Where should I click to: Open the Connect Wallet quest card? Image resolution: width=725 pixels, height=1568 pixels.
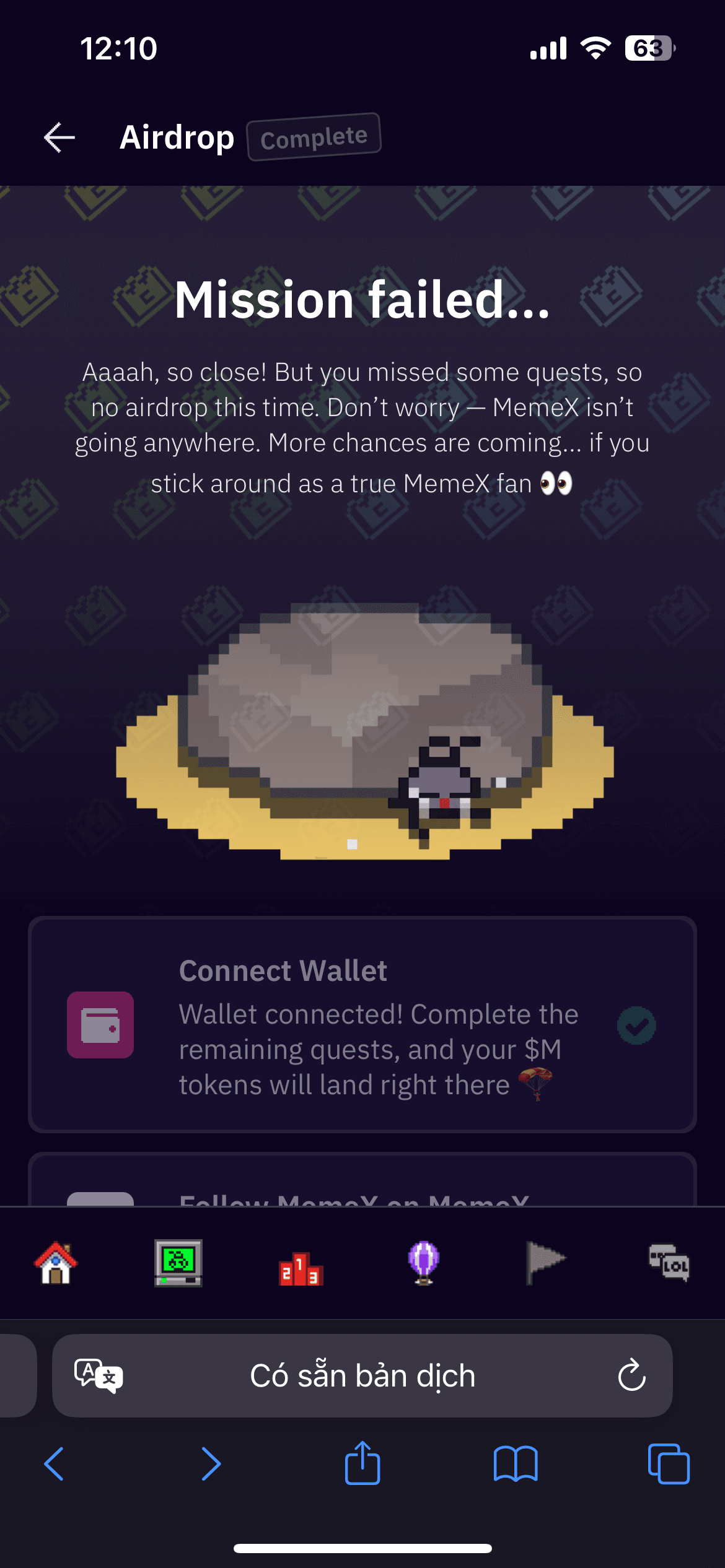[x=362, y=1025]
